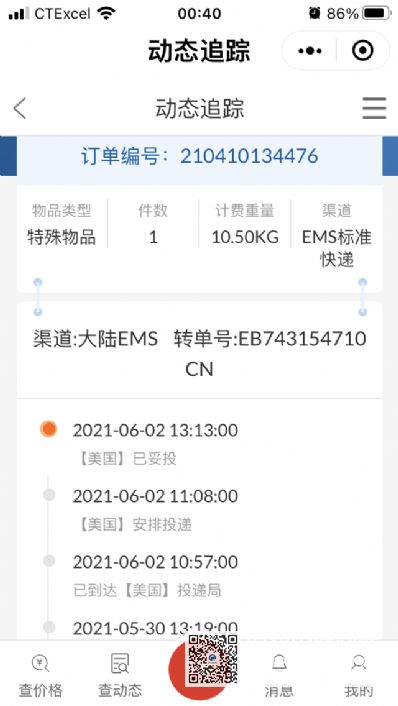Close the mini program with the circle button
The image size is (398, 706).
click(363, 50)
